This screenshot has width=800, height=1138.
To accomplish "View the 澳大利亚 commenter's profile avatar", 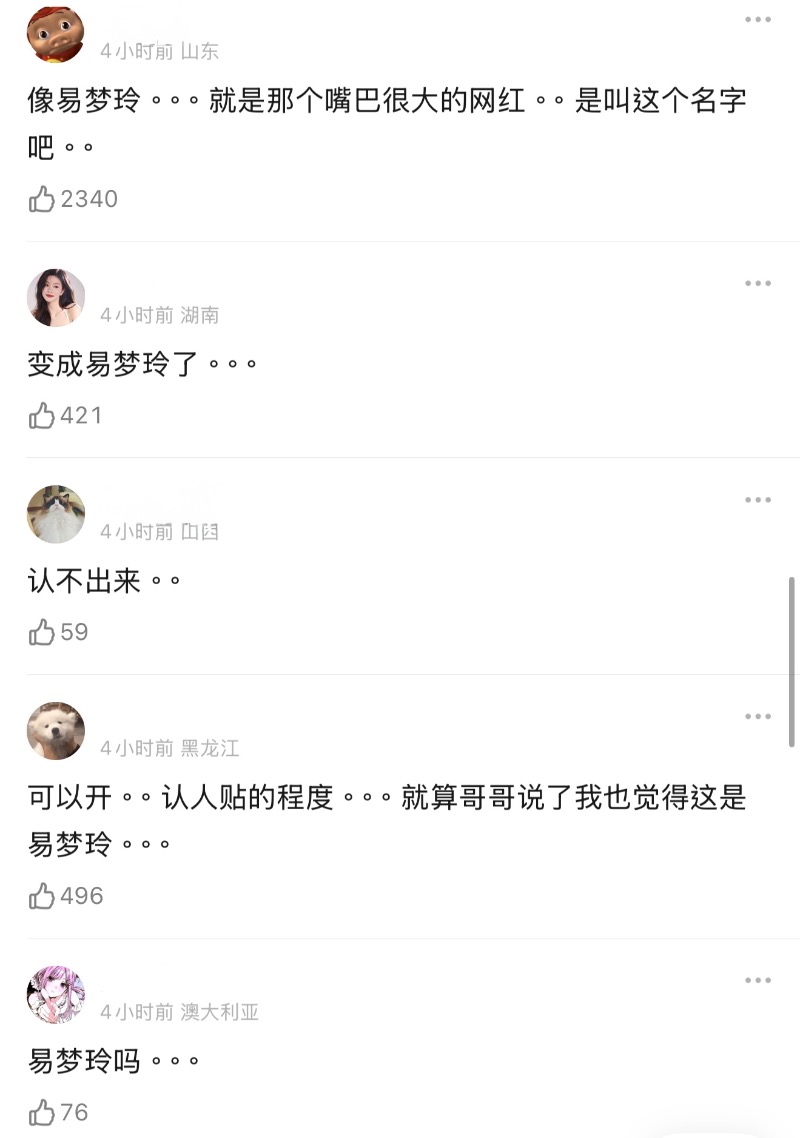I will (x=56, y=995).
